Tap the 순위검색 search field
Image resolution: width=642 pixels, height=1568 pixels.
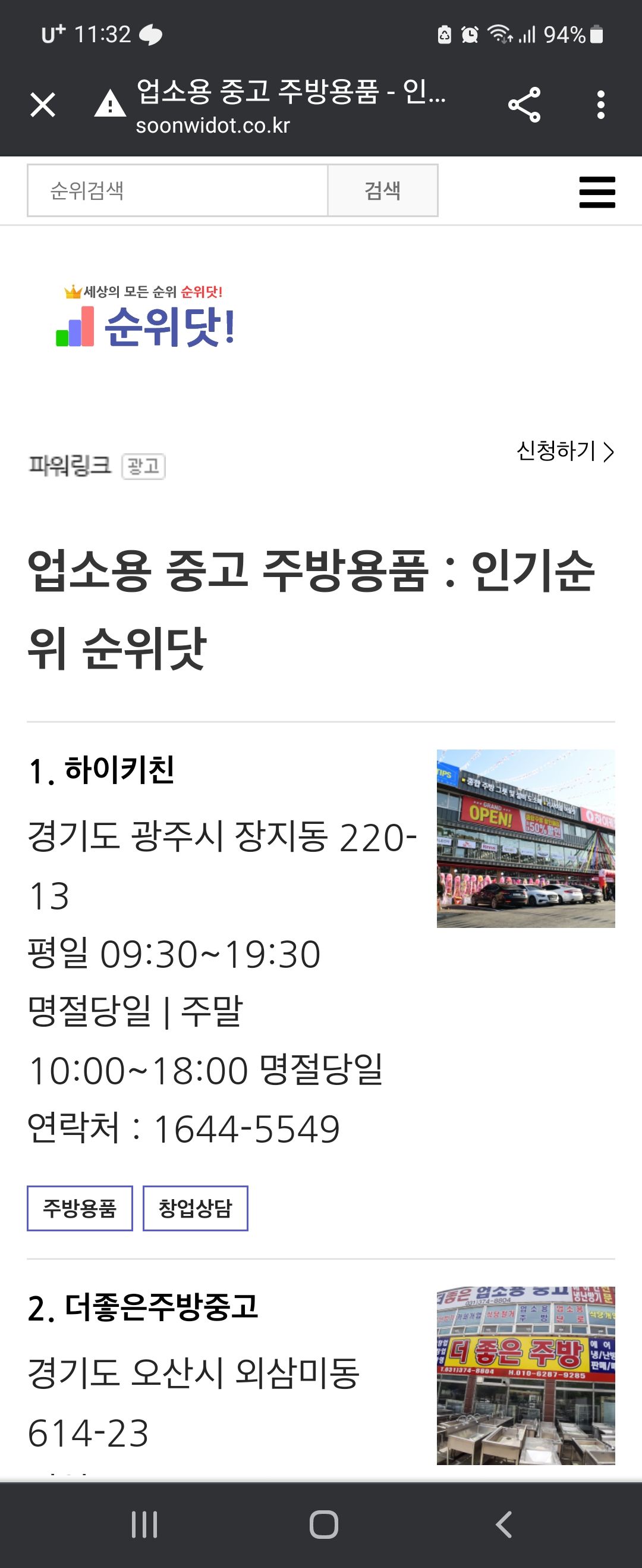coord(177,190)
